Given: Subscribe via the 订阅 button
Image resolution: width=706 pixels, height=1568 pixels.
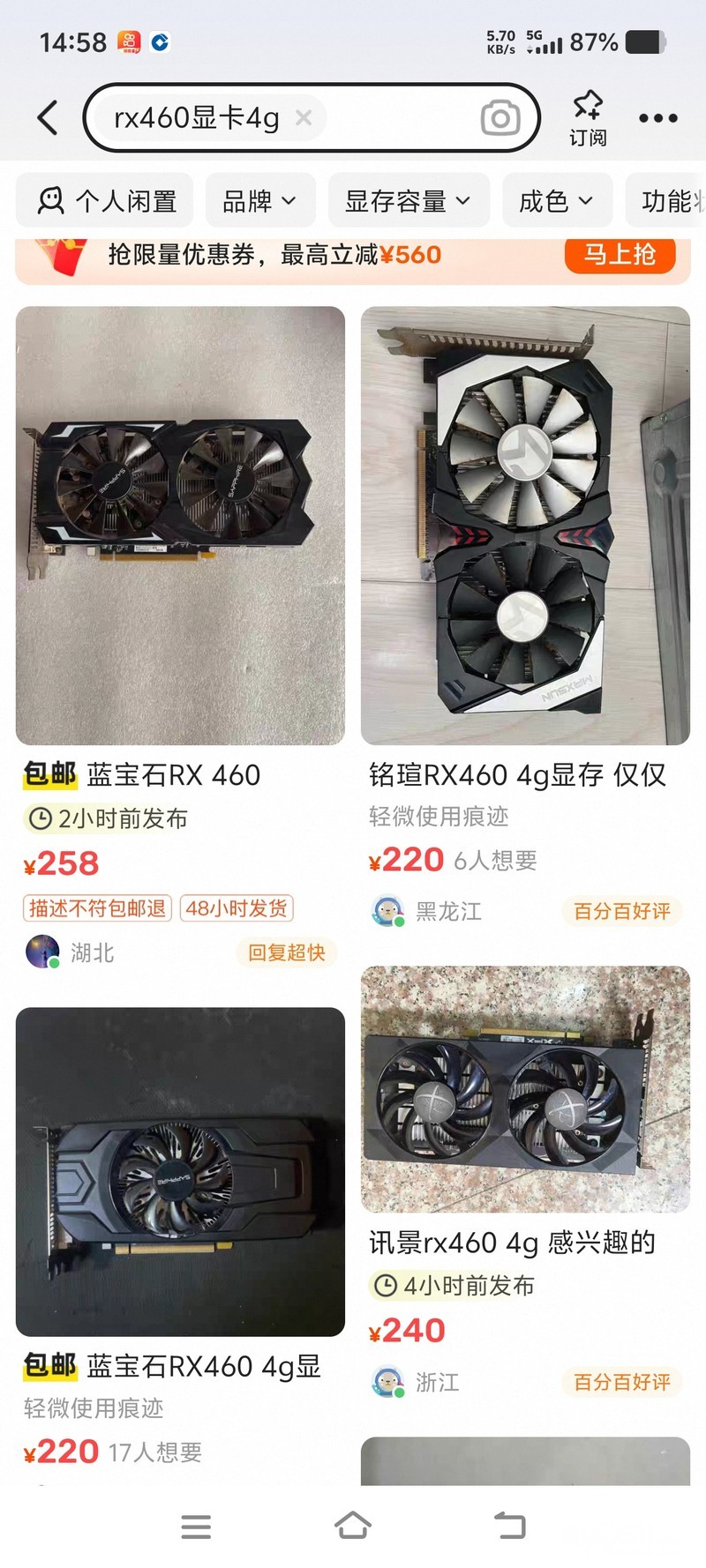Looking at the screenshot, I should point(588,117).
